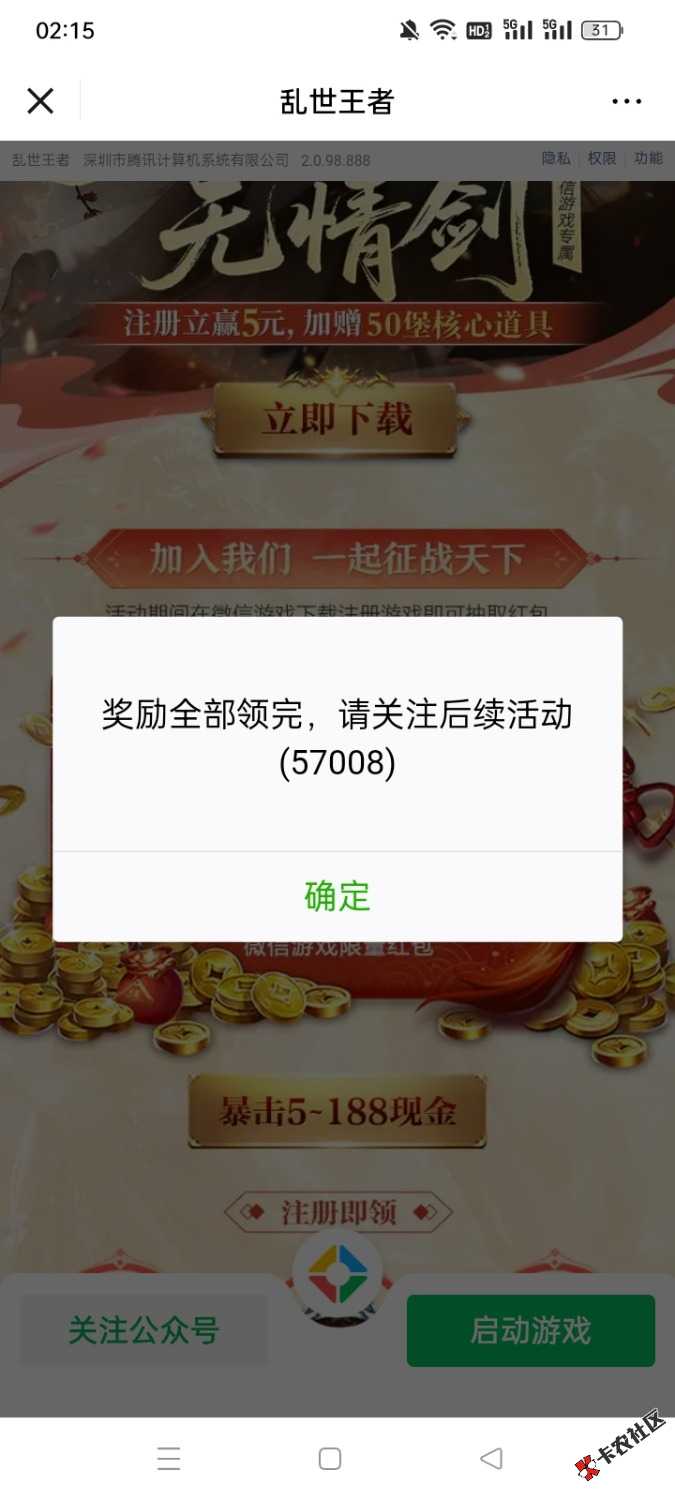Close the 乱世王者 page

point(40,101)
